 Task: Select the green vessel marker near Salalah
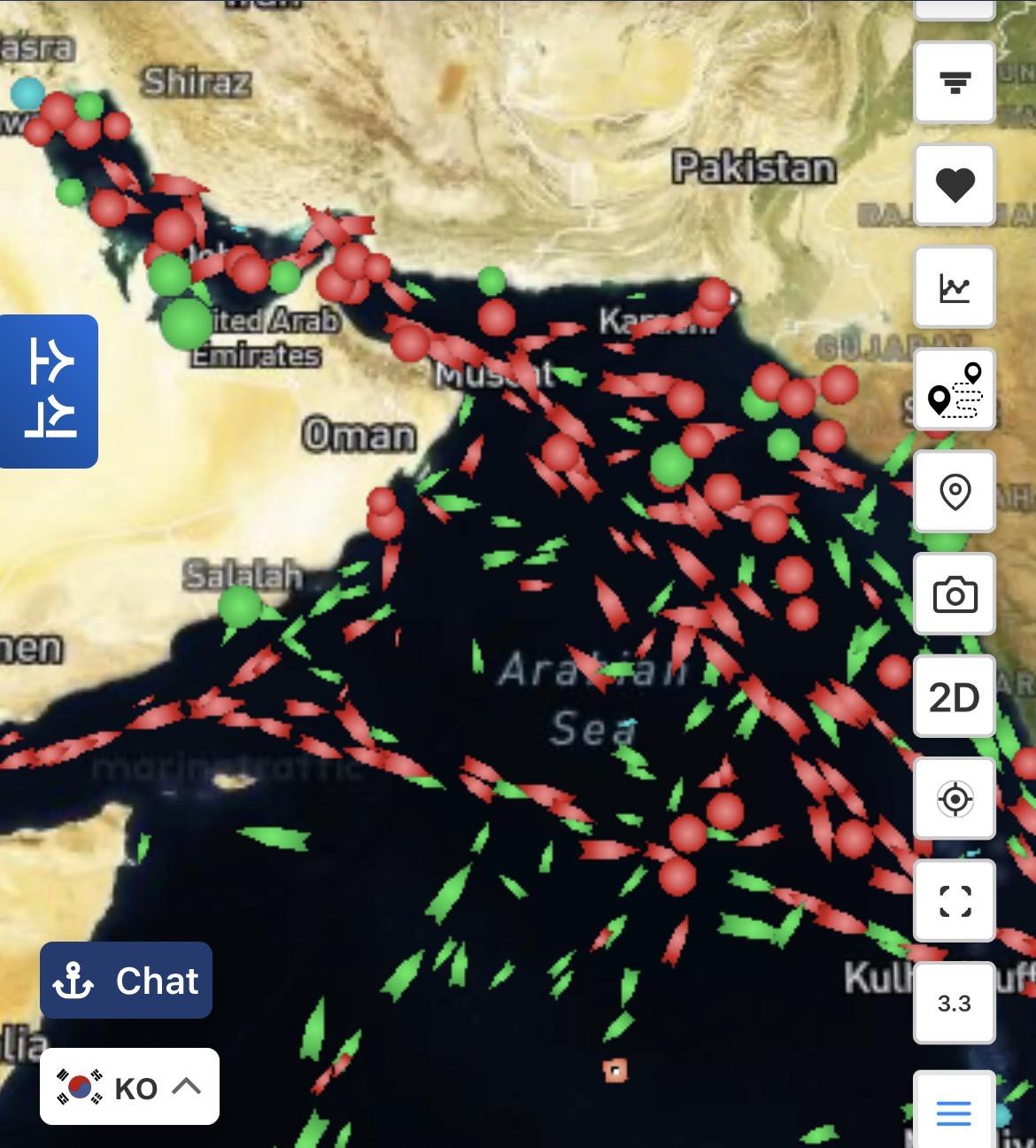click(239, 607)
